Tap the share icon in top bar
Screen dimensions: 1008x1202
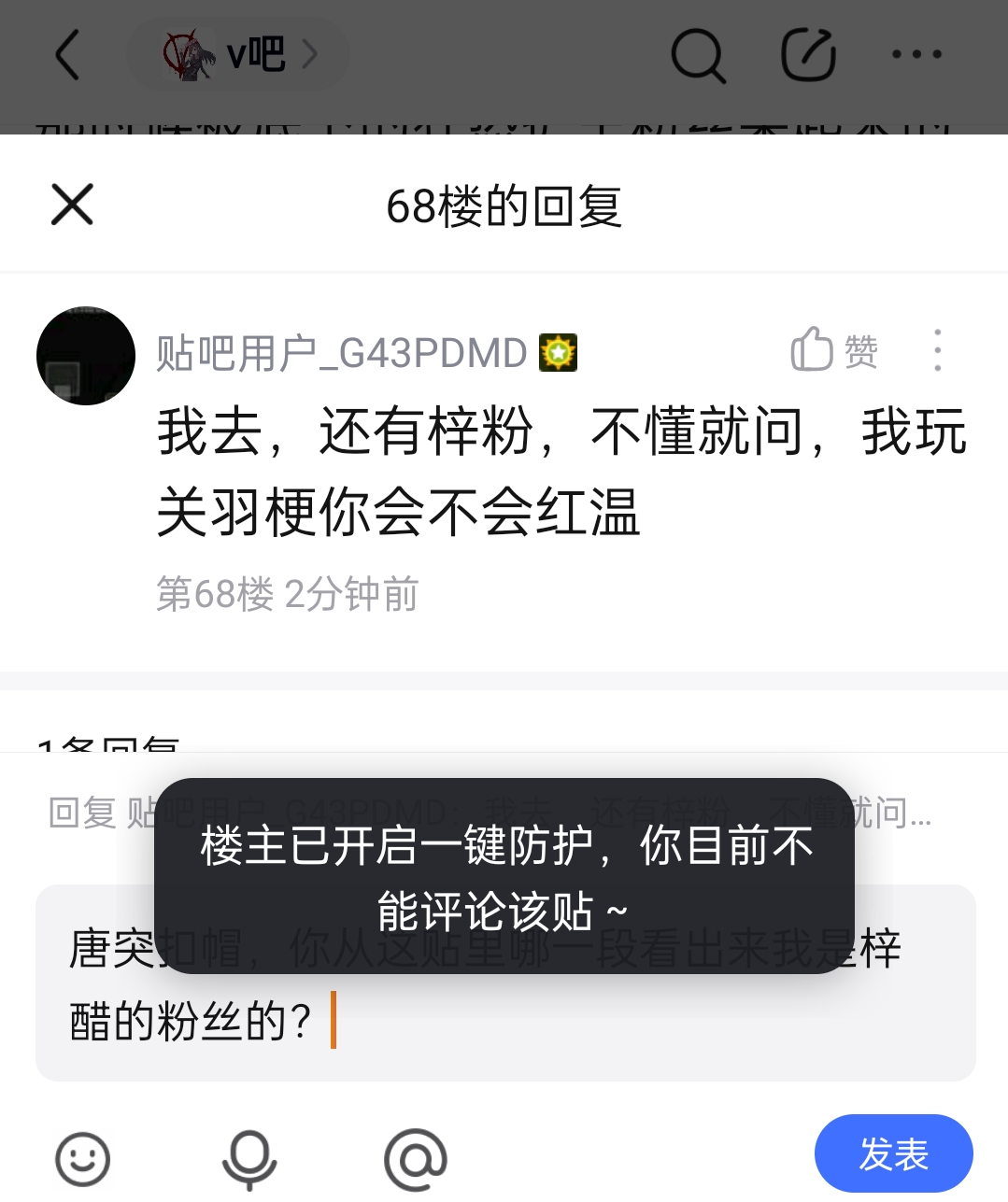[x=808, y=55]
